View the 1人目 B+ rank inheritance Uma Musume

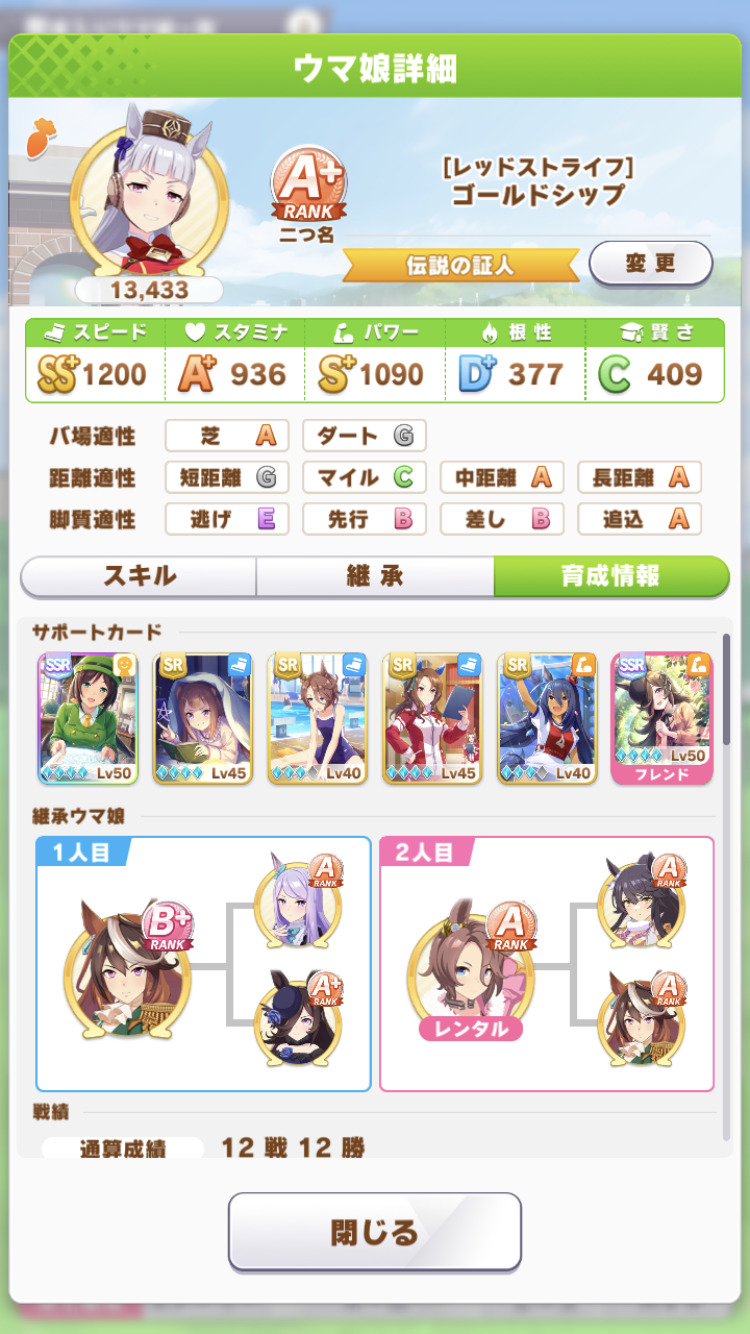[128, 965]
